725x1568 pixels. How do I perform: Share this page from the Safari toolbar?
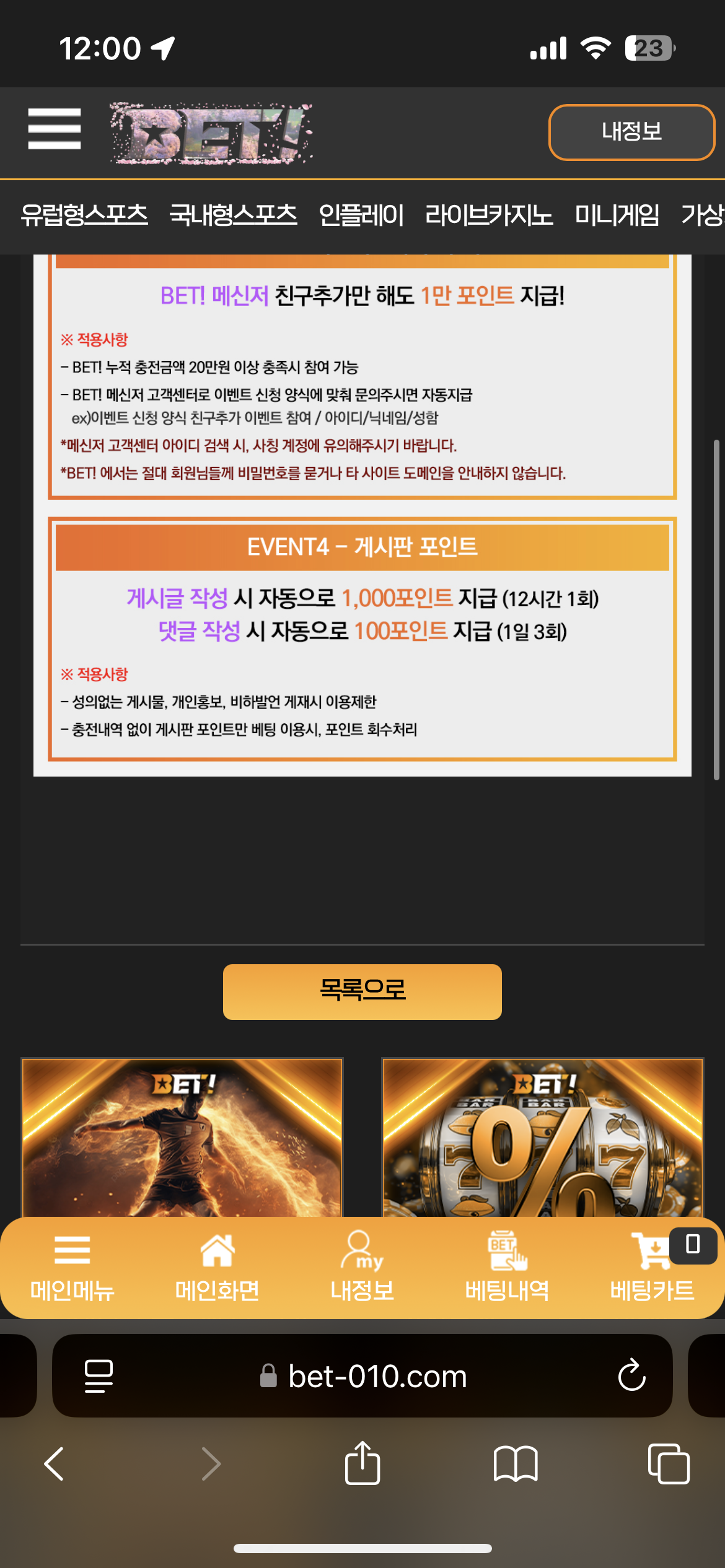(362, 1464)
